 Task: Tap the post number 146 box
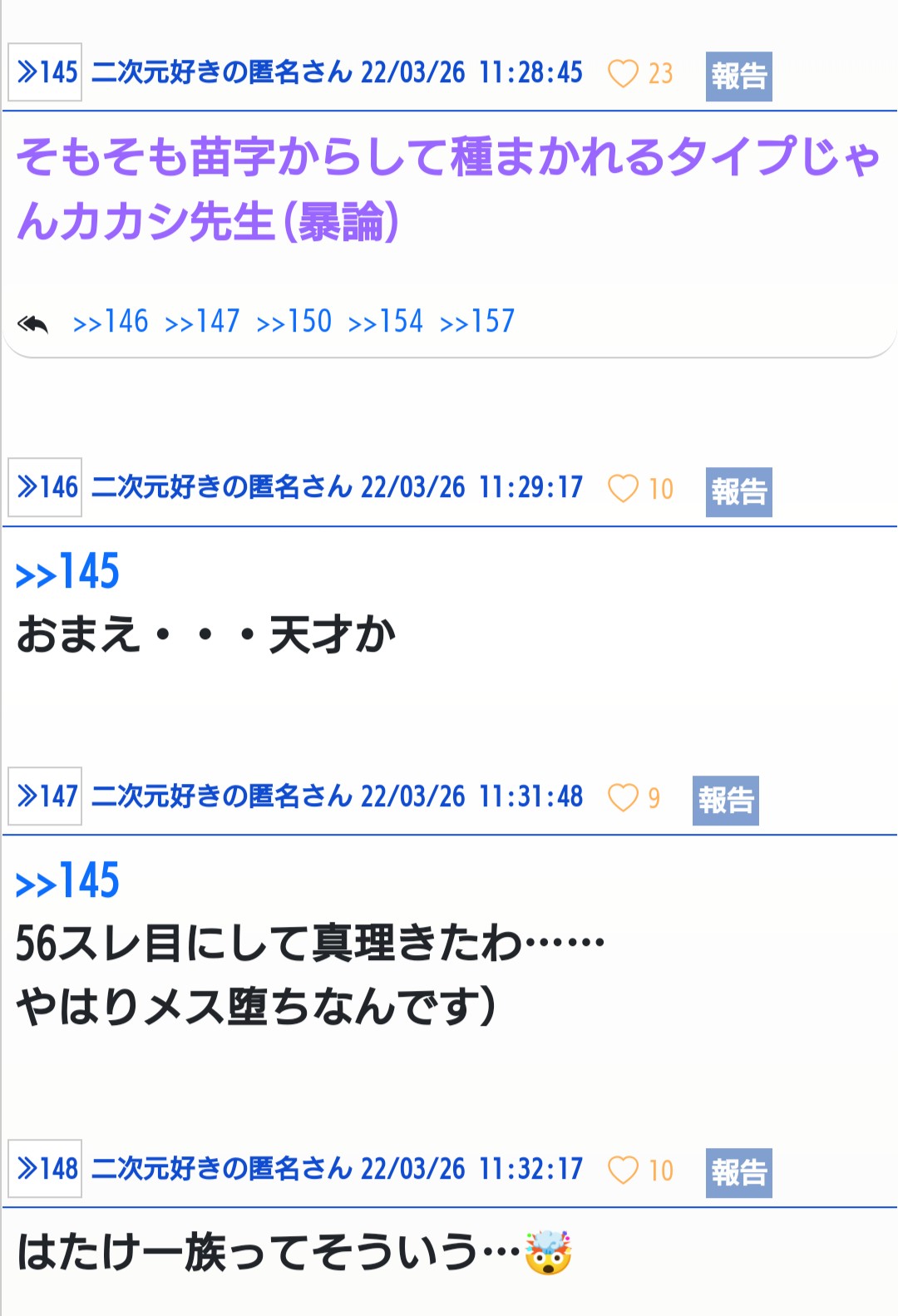[45, 487]
